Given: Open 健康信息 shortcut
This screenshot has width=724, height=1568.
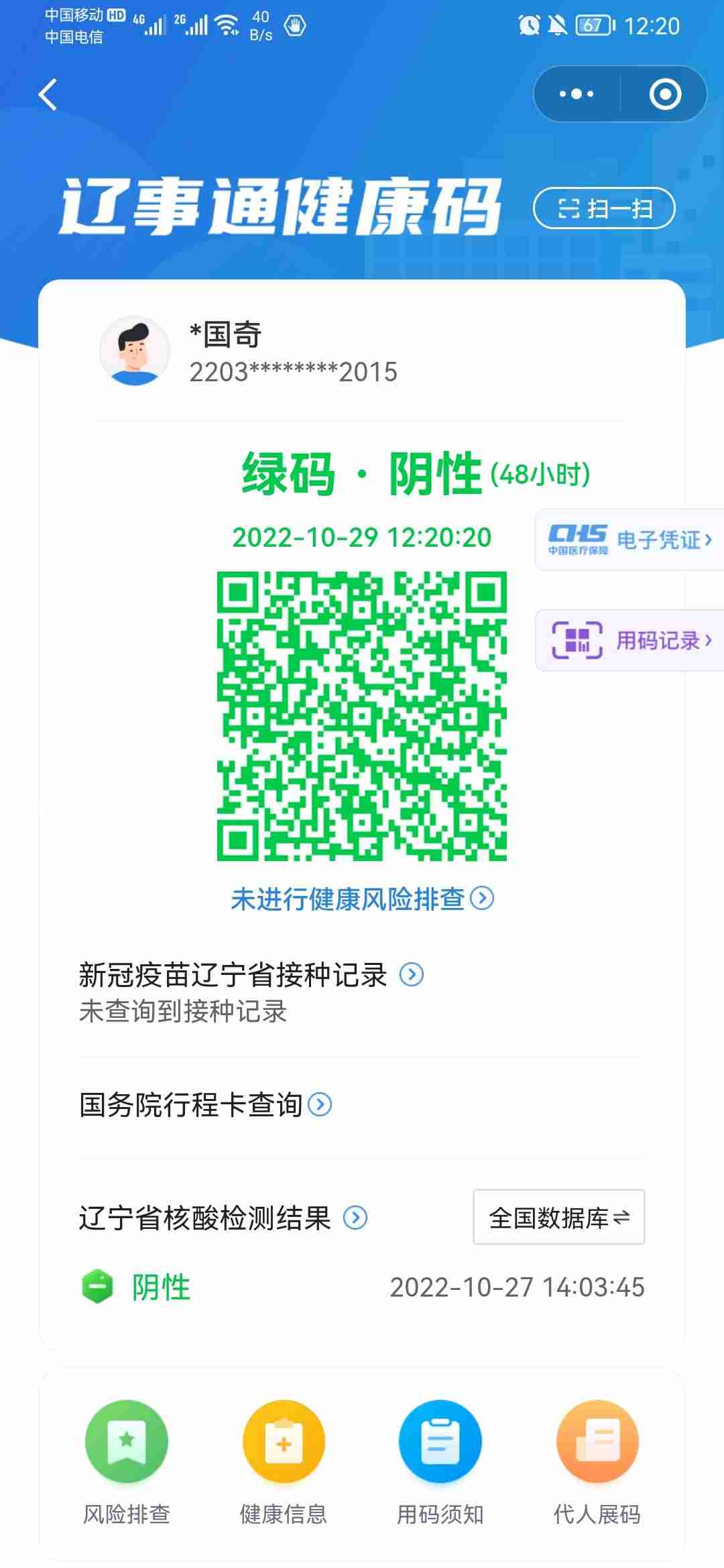Looking at the screenshot, I should click(x=284, y=1461).
